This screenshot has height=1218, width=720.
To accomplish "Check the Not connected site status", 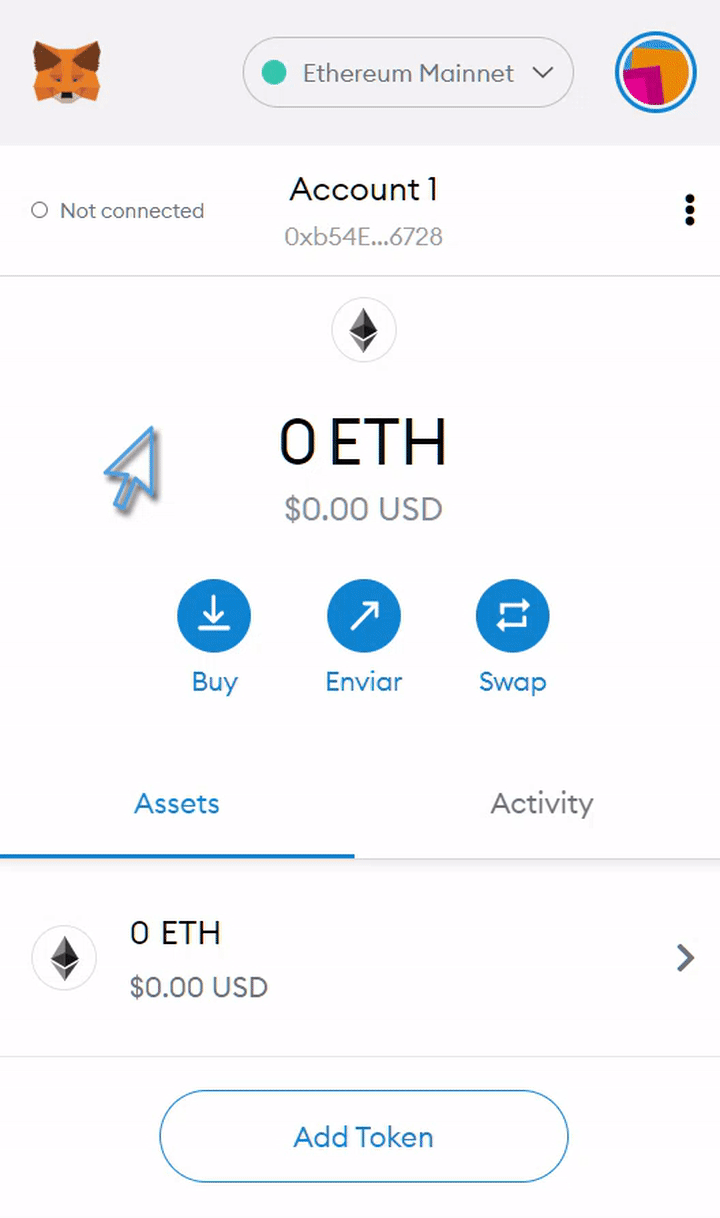I will (x=118, y=211).
